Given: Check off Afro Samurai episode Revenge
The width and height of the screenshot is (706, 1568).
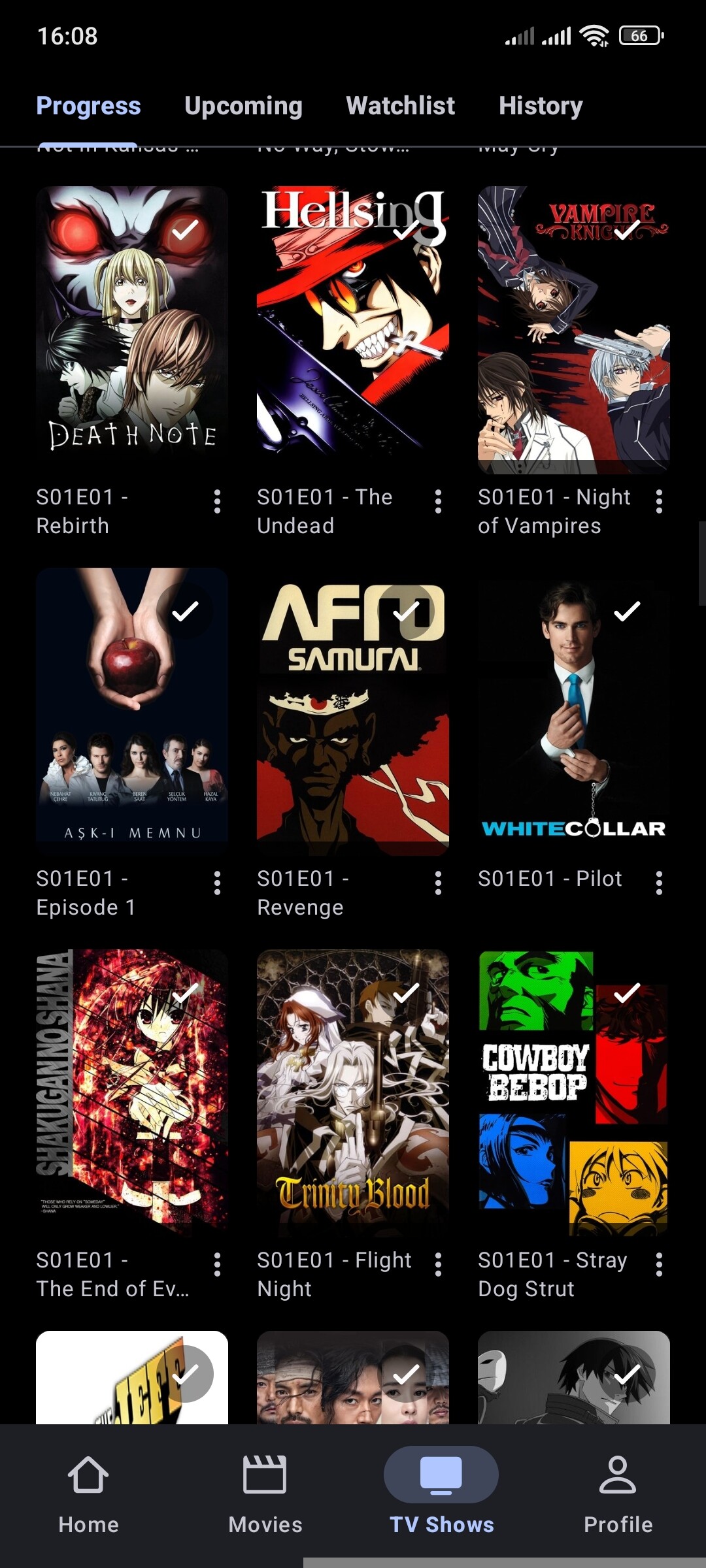Looking at the screenshot, I should (406, 612).
